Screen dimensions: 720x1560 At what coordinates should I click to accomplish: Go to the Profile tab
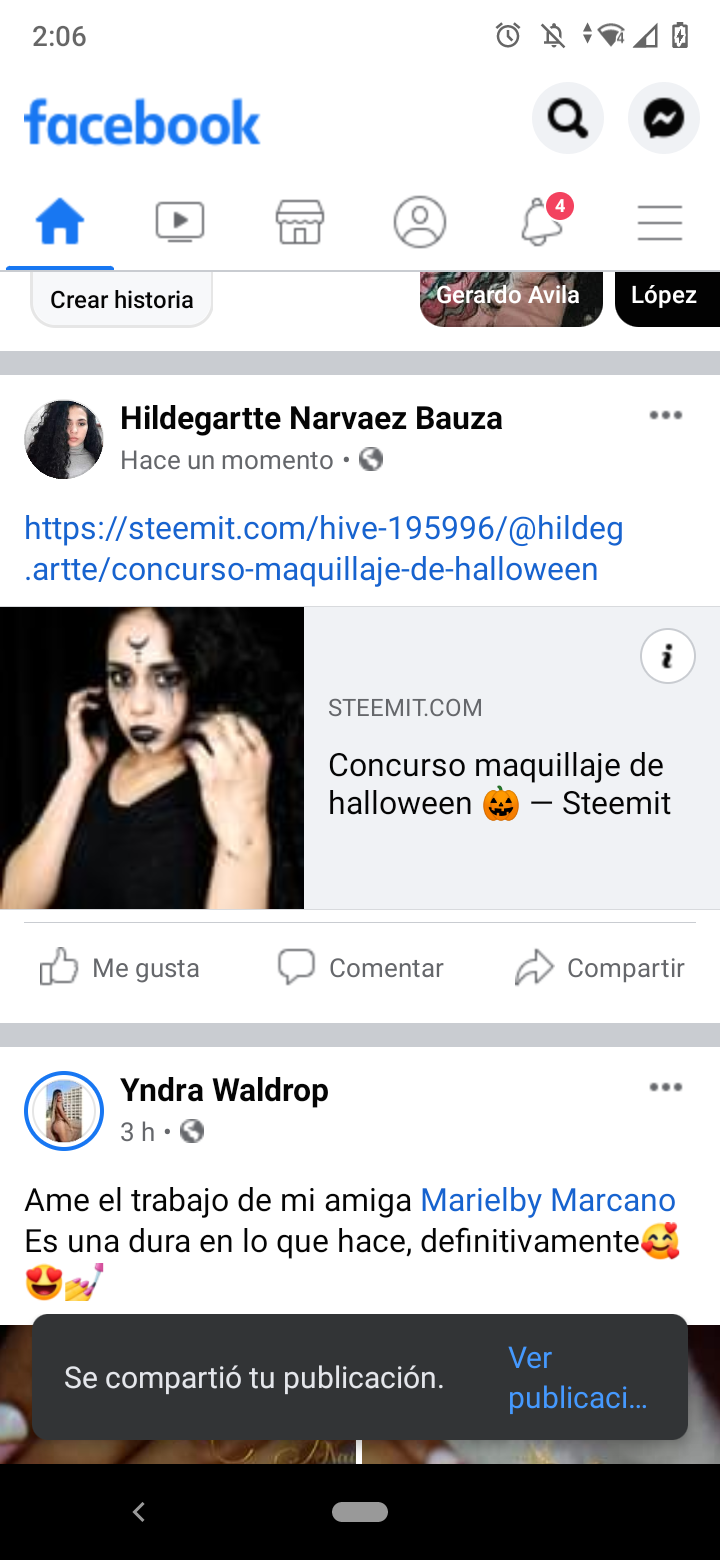click(420, 222)
